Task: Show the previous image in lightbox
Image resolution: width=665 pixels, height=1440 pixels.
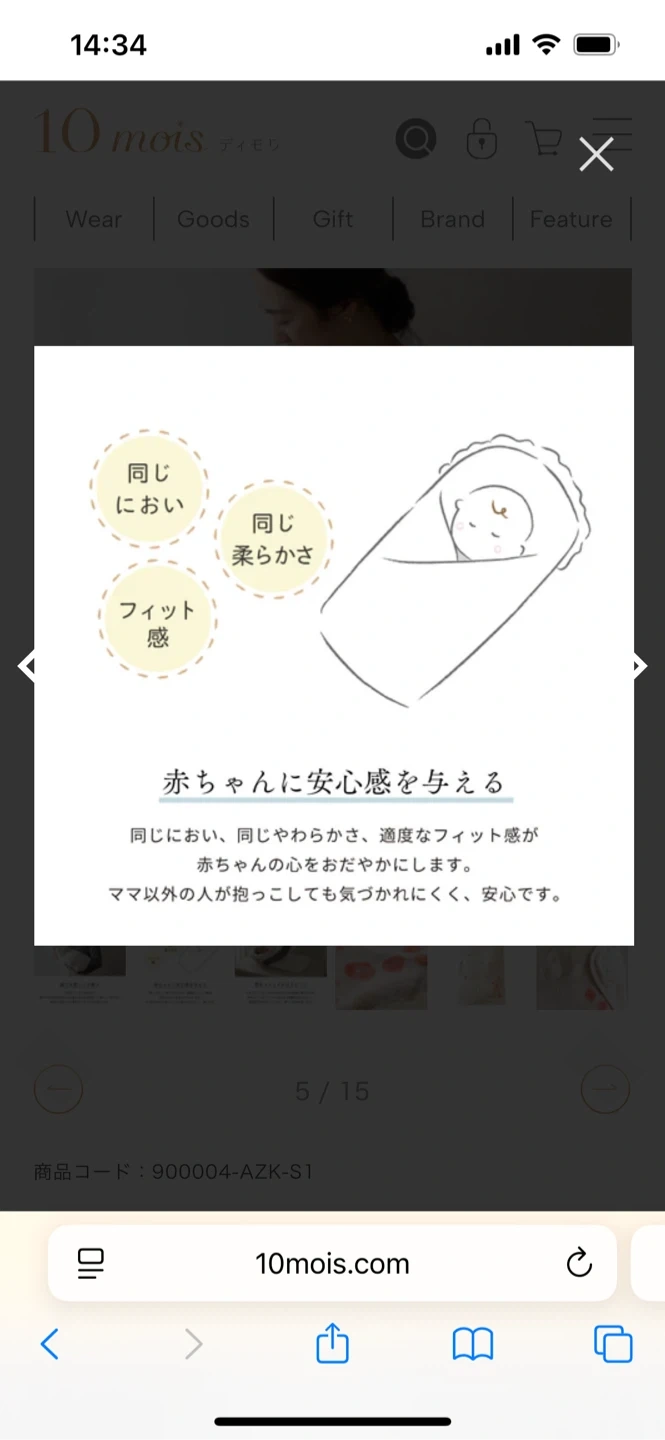Action: click(27, 666)
